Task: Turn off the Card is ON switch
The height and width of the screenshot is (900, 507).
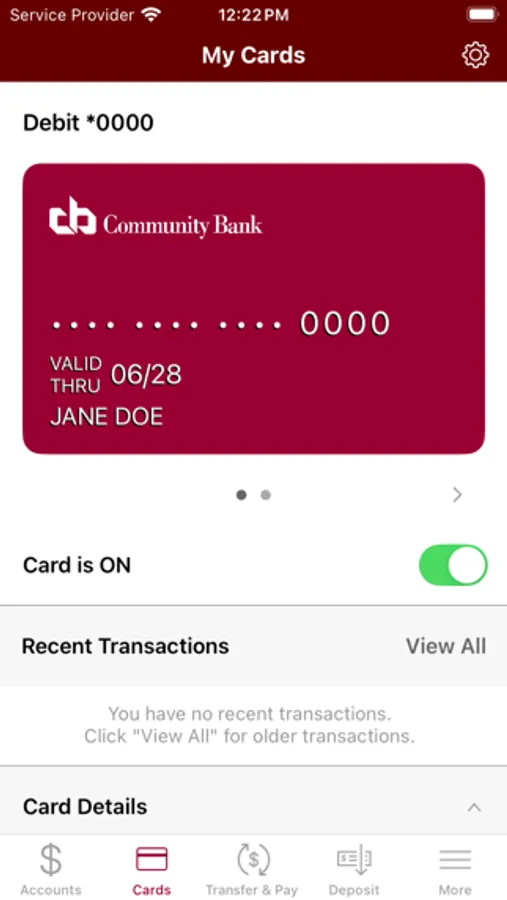Action: click(x=453, y=565)
